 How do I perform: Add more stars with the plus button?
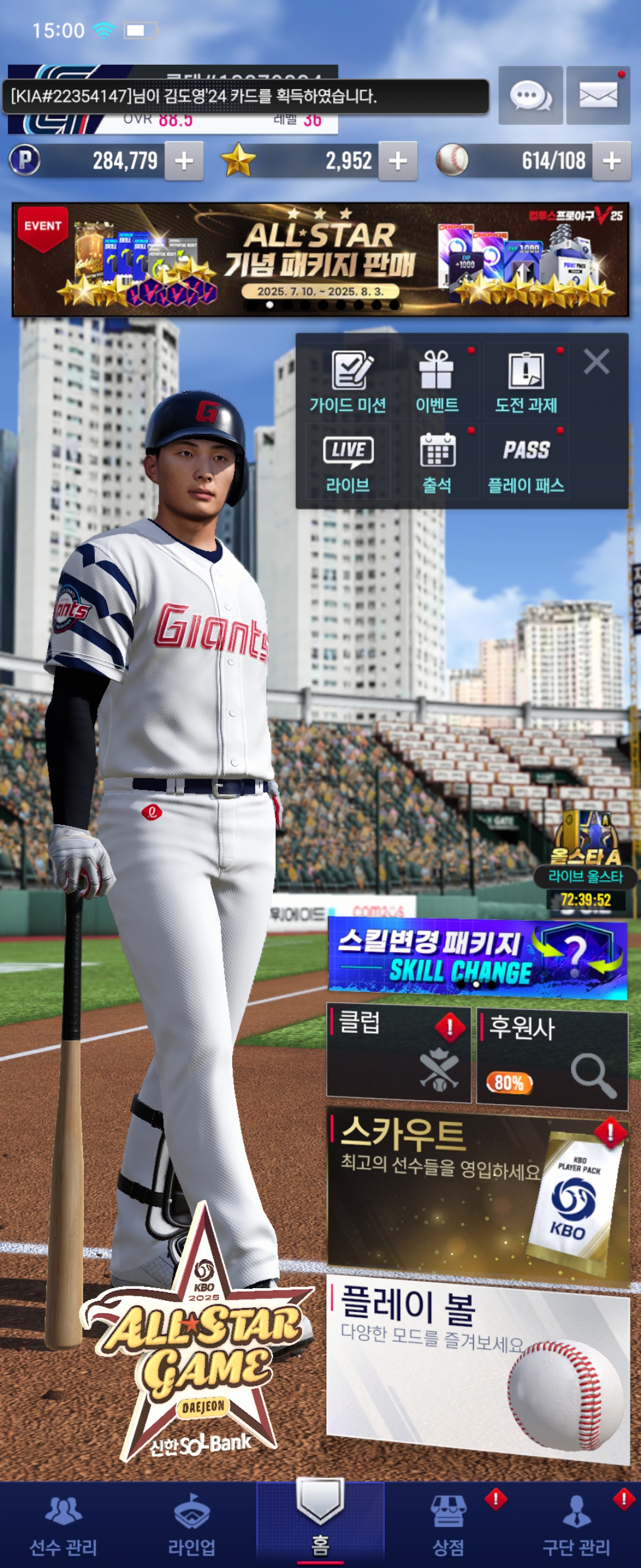[398, 162]
